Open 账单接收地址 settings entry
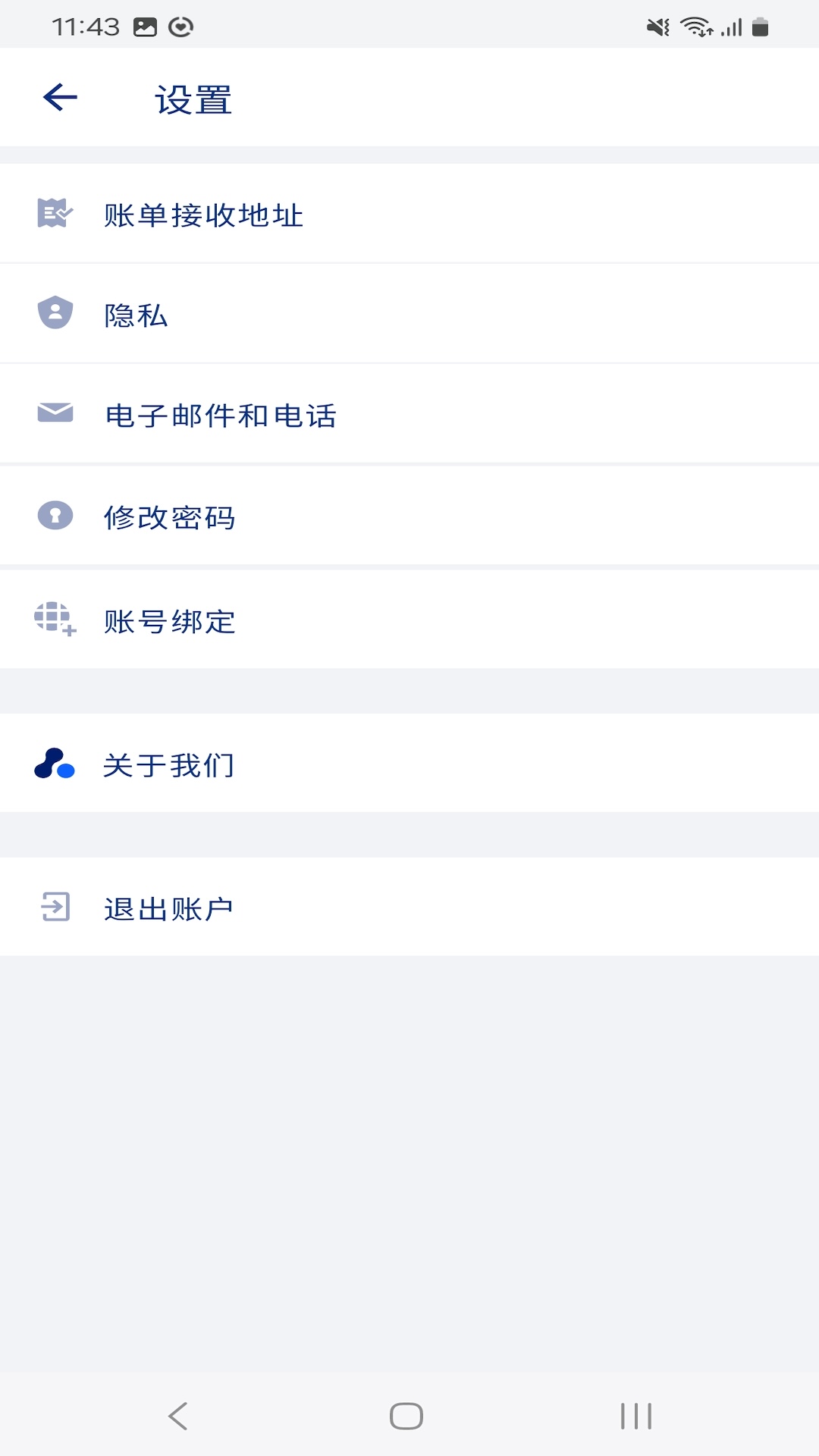The image size is (819, 1456). click(x=203, y=215)
